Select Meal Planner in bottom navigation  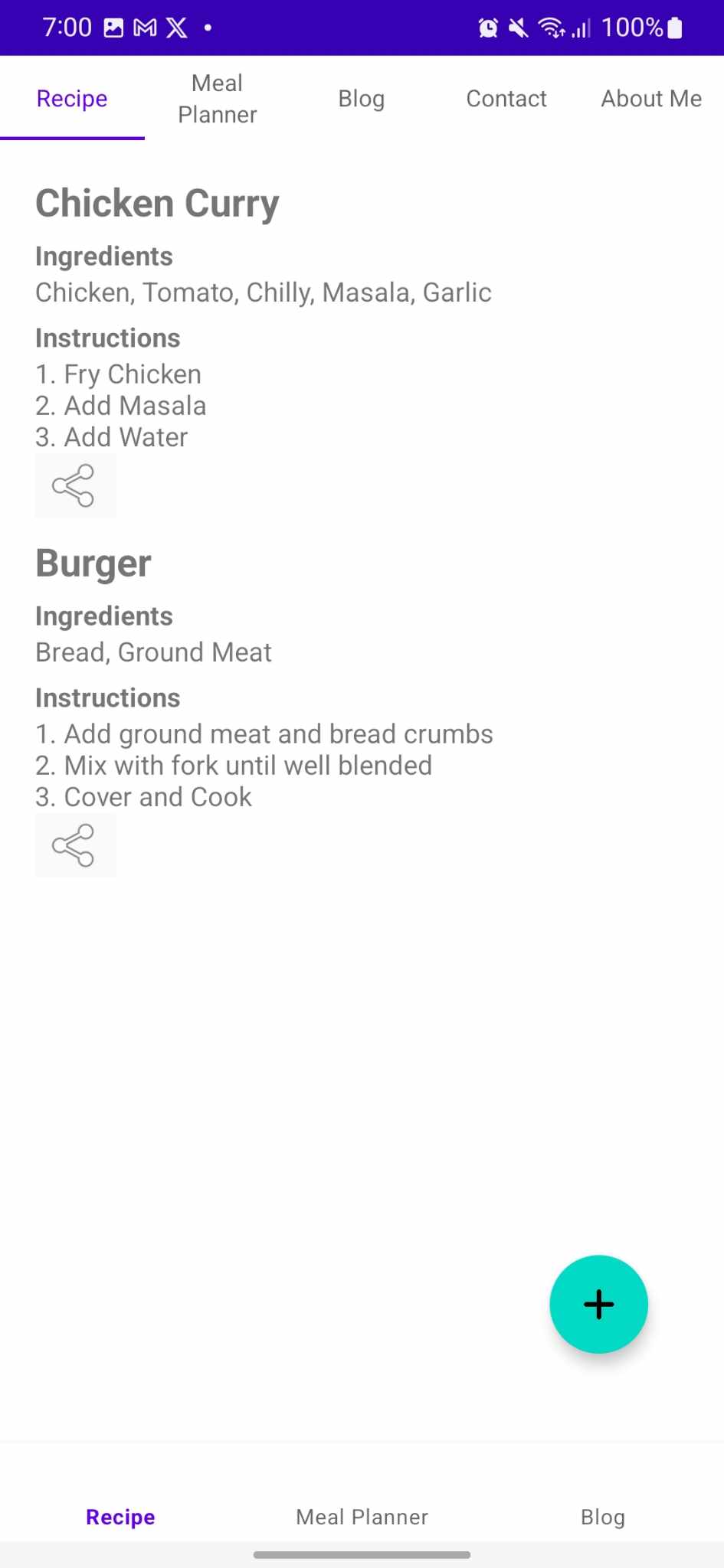362,1517
